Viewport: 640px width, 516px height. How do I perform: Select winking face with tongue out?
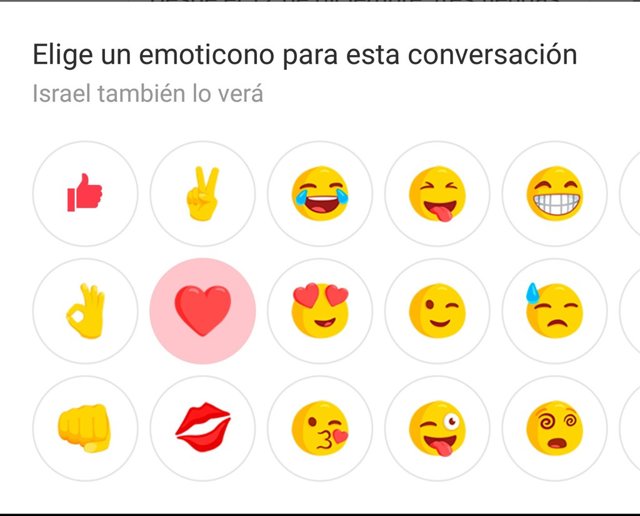(x=437, y=429)
